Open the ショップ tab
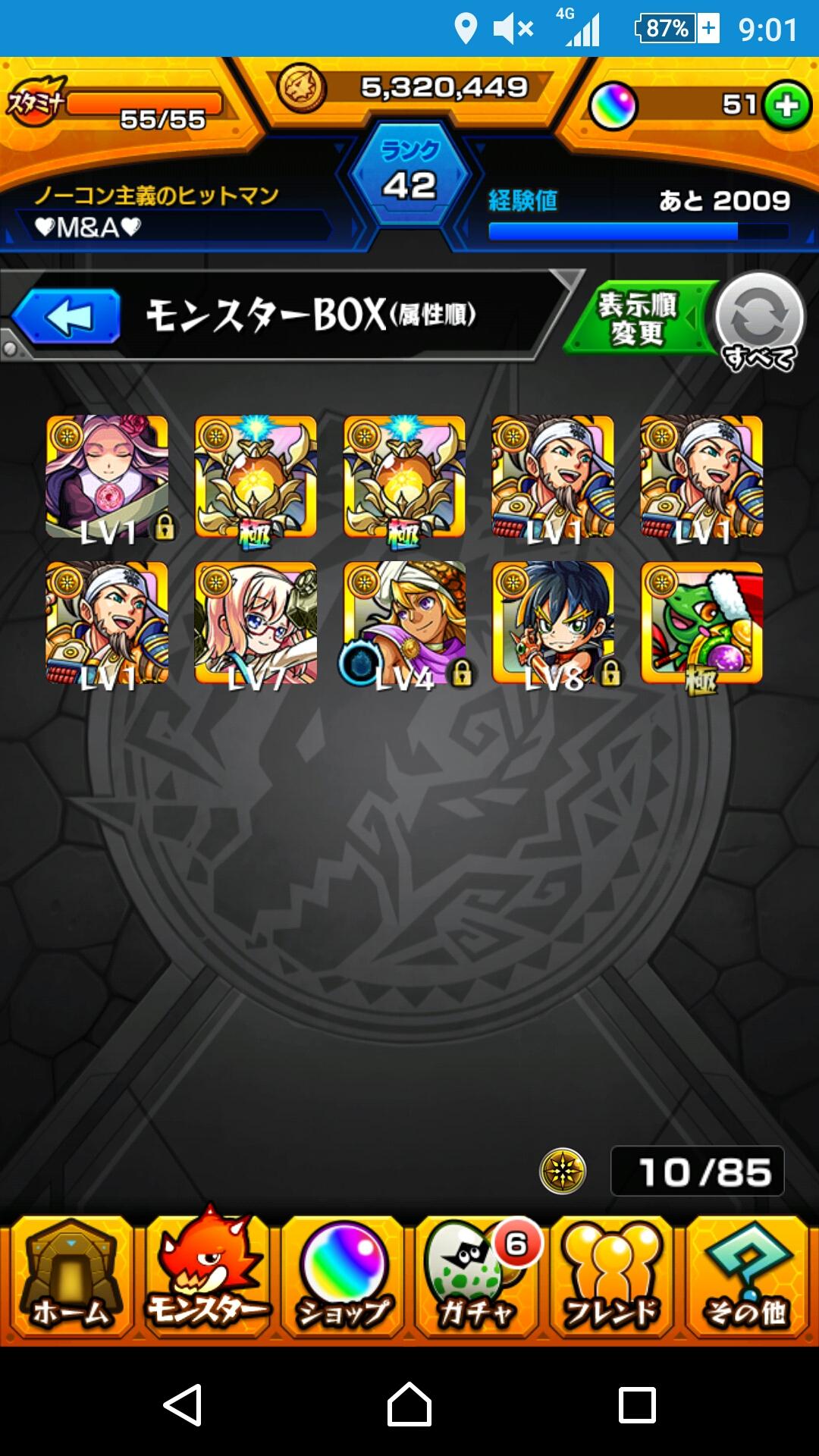Screen dimensions: 819x1456 point(343,1275)
